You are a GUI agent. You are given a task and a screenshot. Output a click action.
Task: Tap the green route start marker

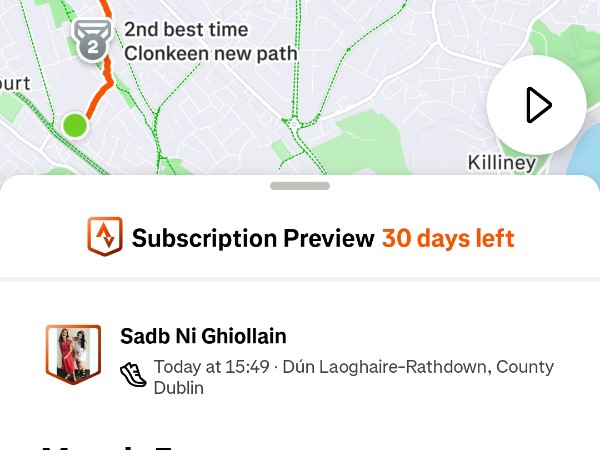point(75,125)
